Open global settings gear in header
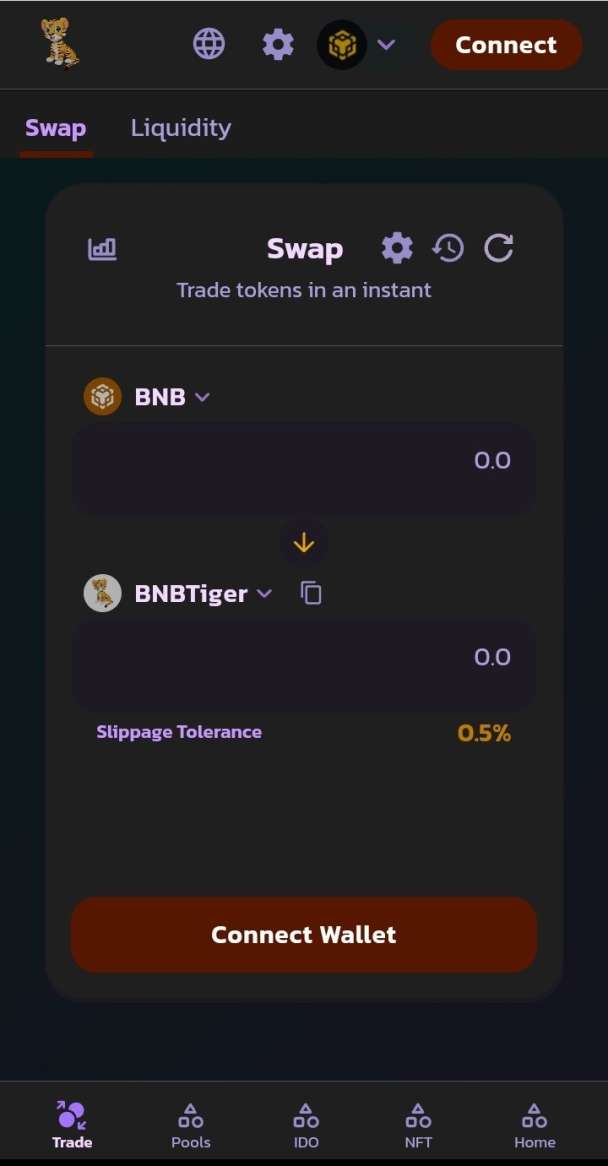 point(278,44)
